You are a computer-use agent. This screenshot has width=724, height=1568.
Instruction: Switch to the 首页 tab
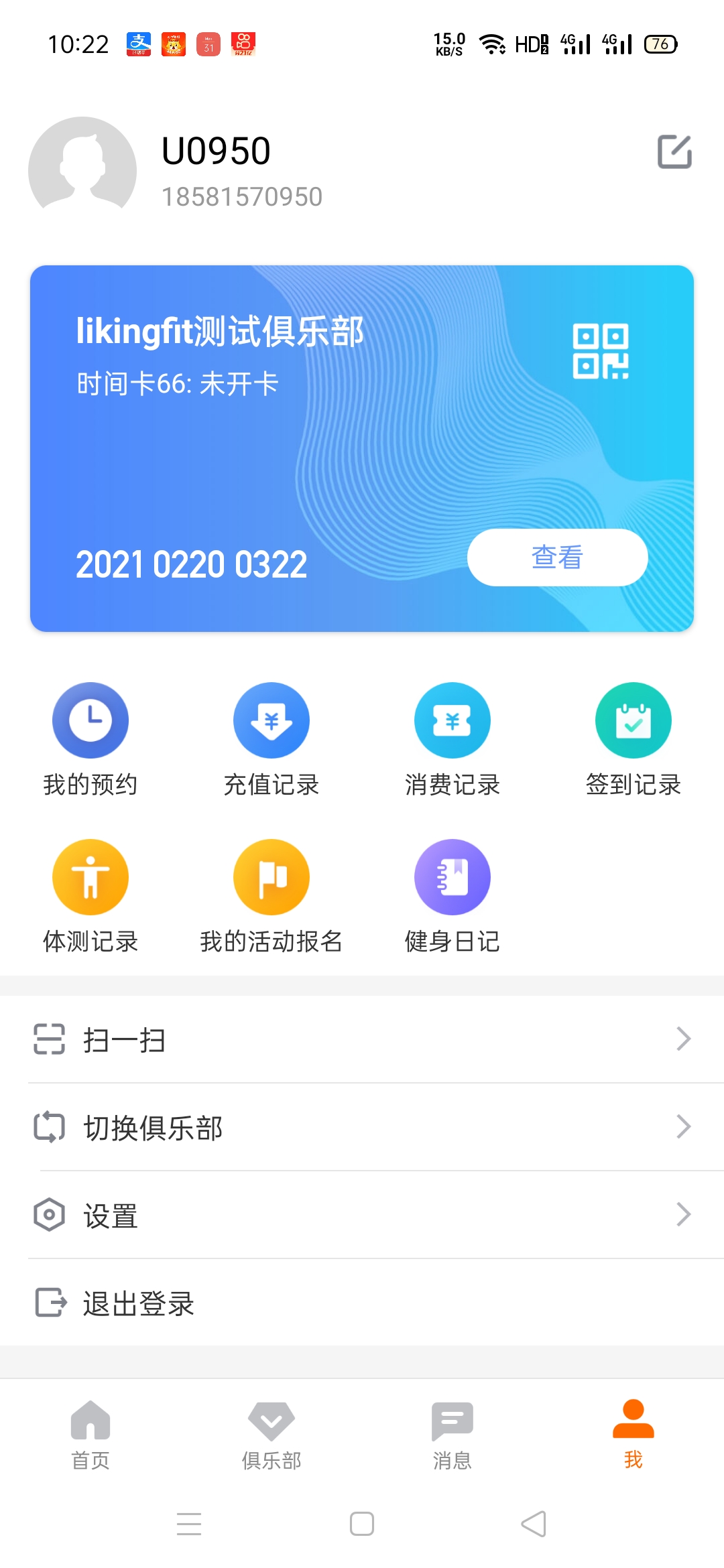point(90,1434)
